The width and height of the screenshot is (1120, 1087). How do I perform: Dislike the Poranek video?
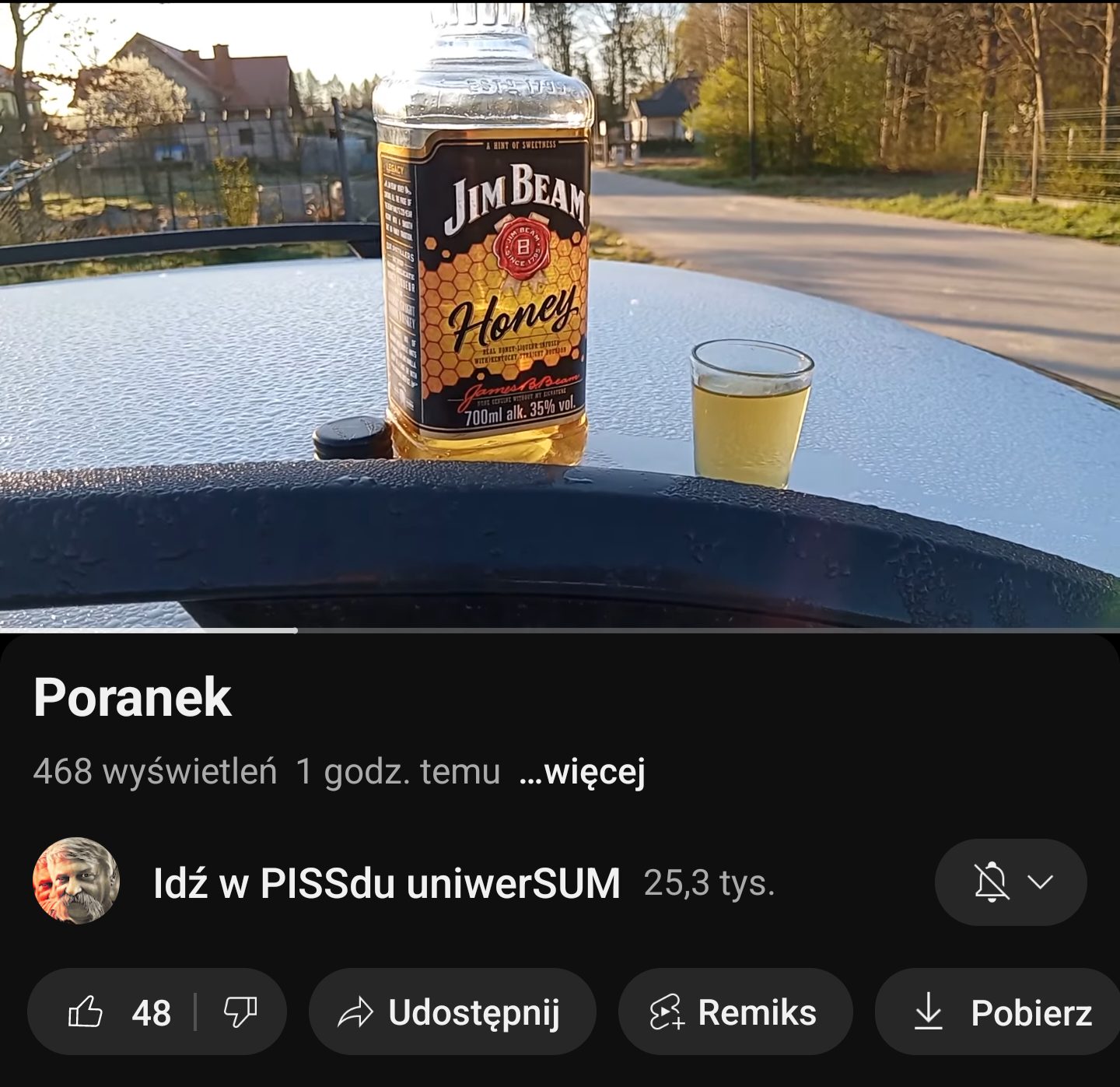click(x=240, y=1012)
